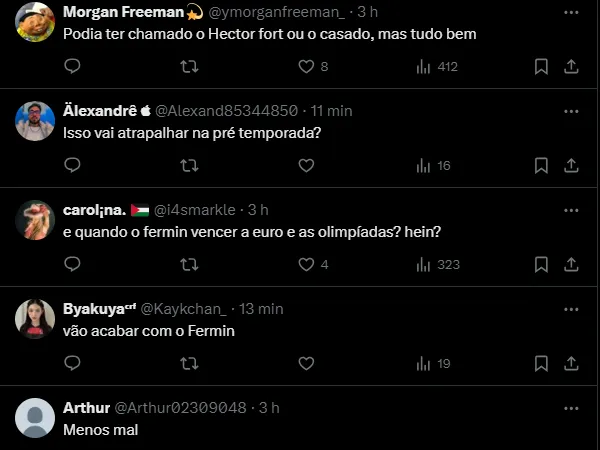
Task: Share carol¡na.'s tweet
Action: pos(571,265)
